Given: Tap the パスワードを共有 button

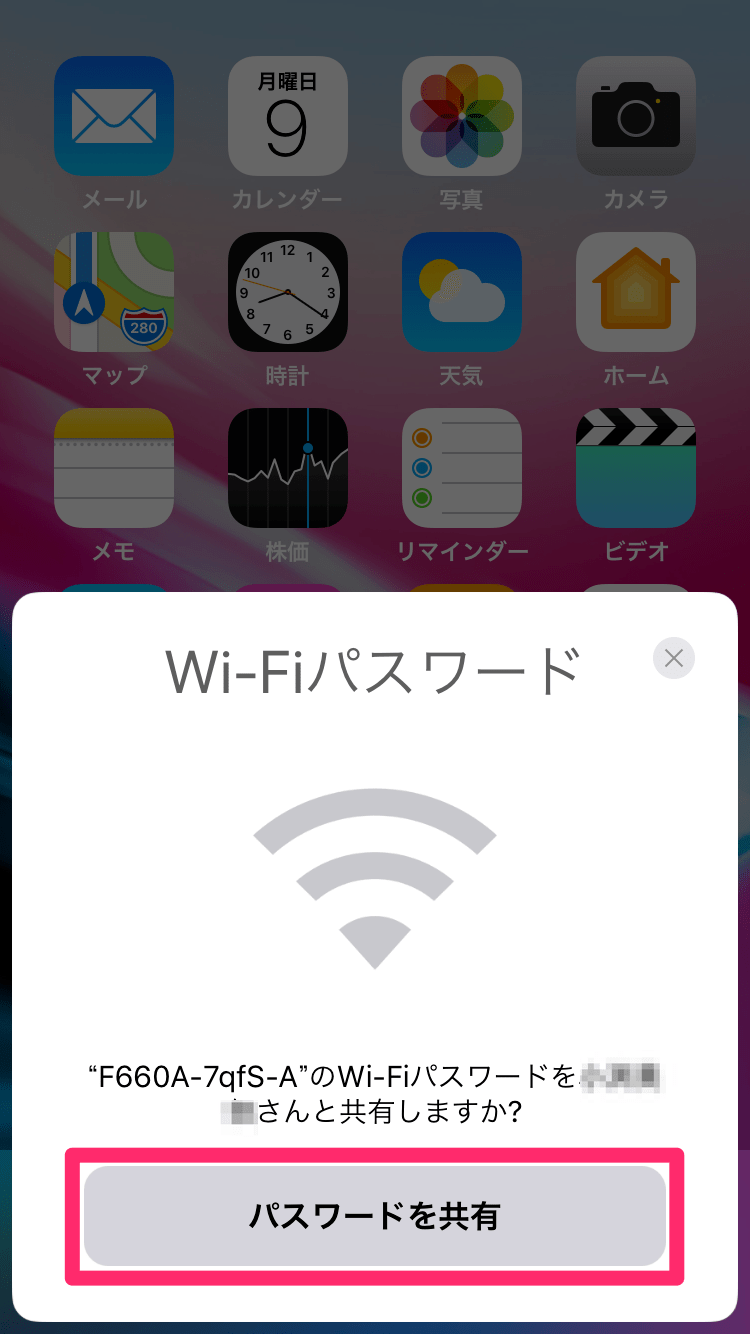Looking at the screenshot, I should (374, 1216).
